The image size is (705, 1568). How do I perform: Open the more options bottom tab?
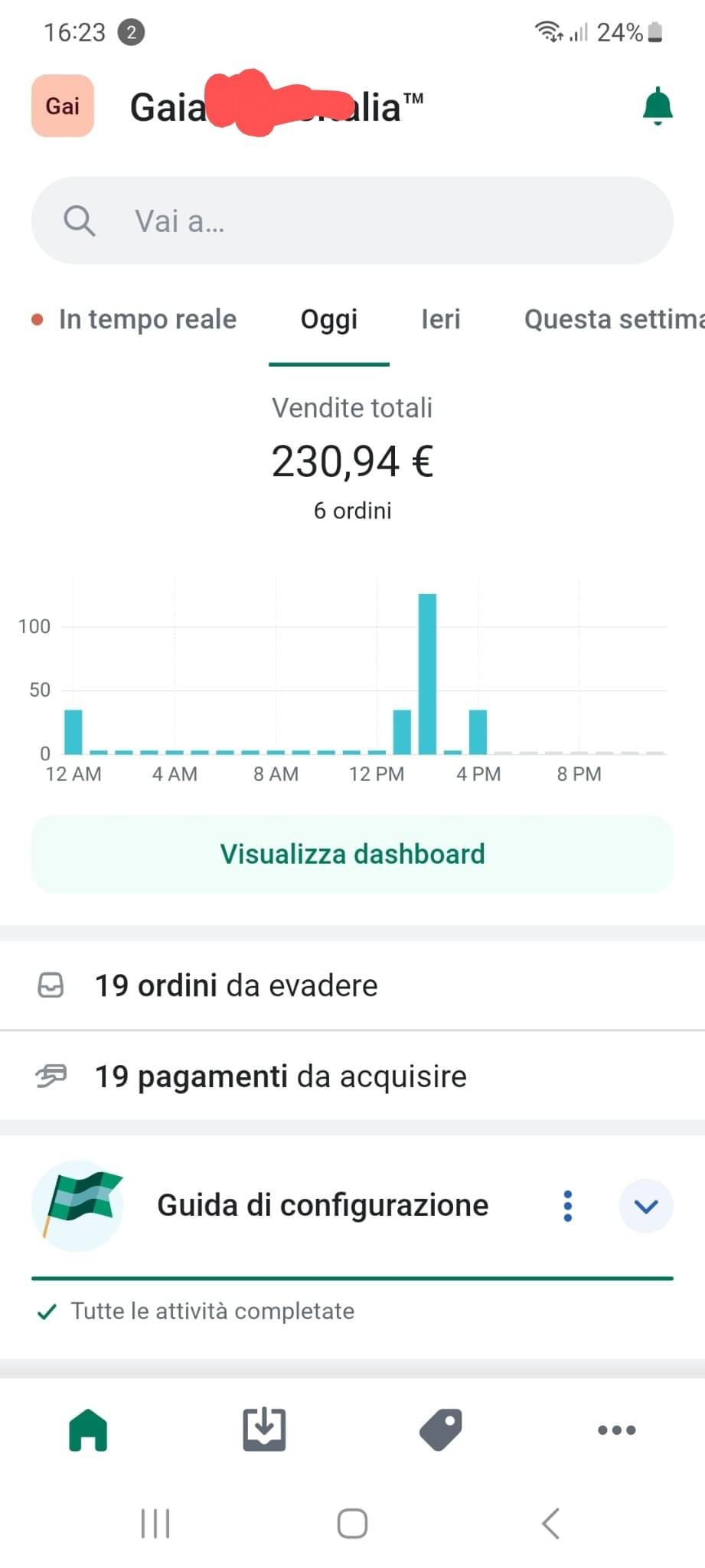pyautogui.click(x=617, y=1429)
